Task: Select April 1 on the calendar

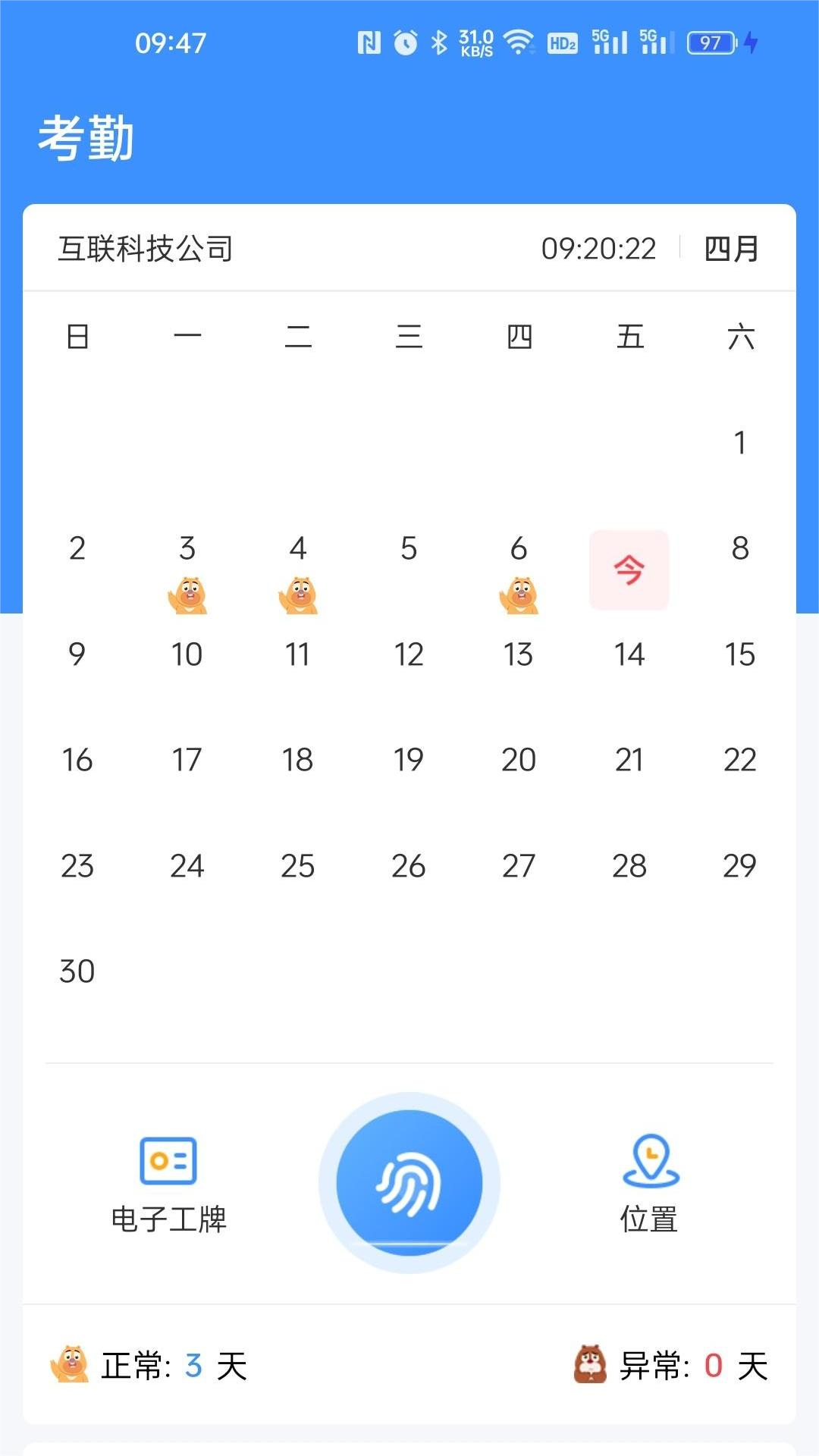Action: pos(741,442)
